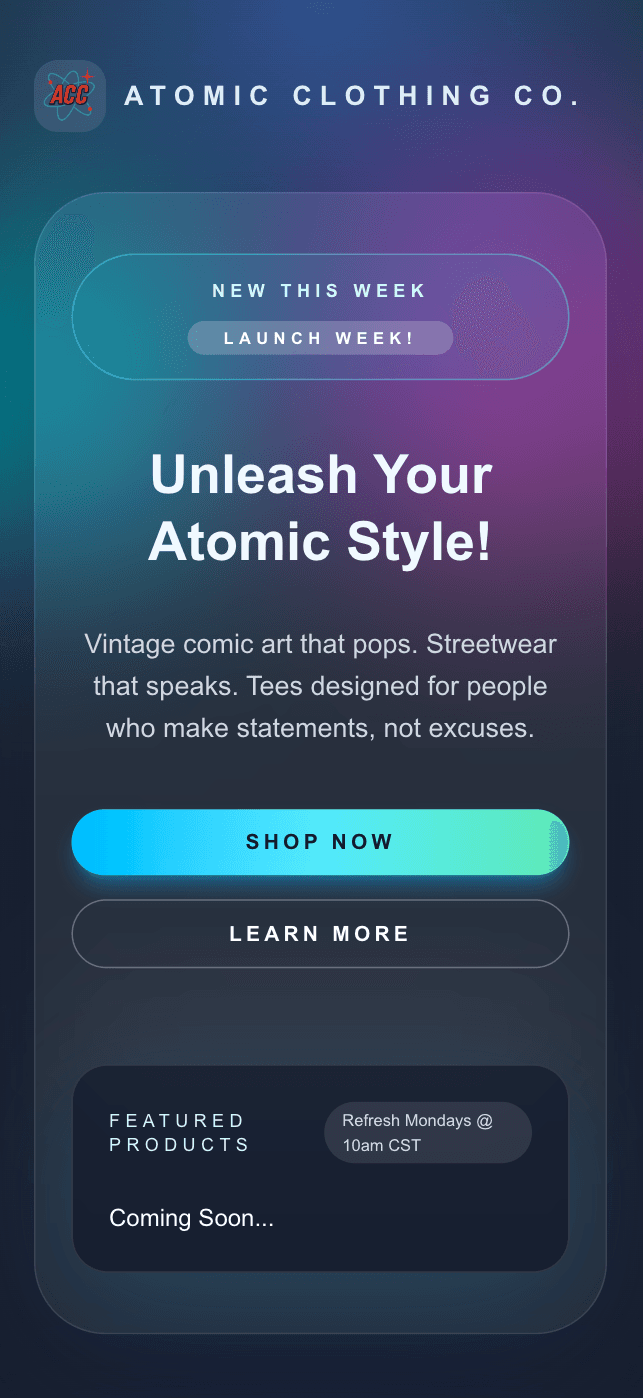Viewport: 644px width, 1398px height.
Task: Open the Learn More button
Action: click(320, 934)
